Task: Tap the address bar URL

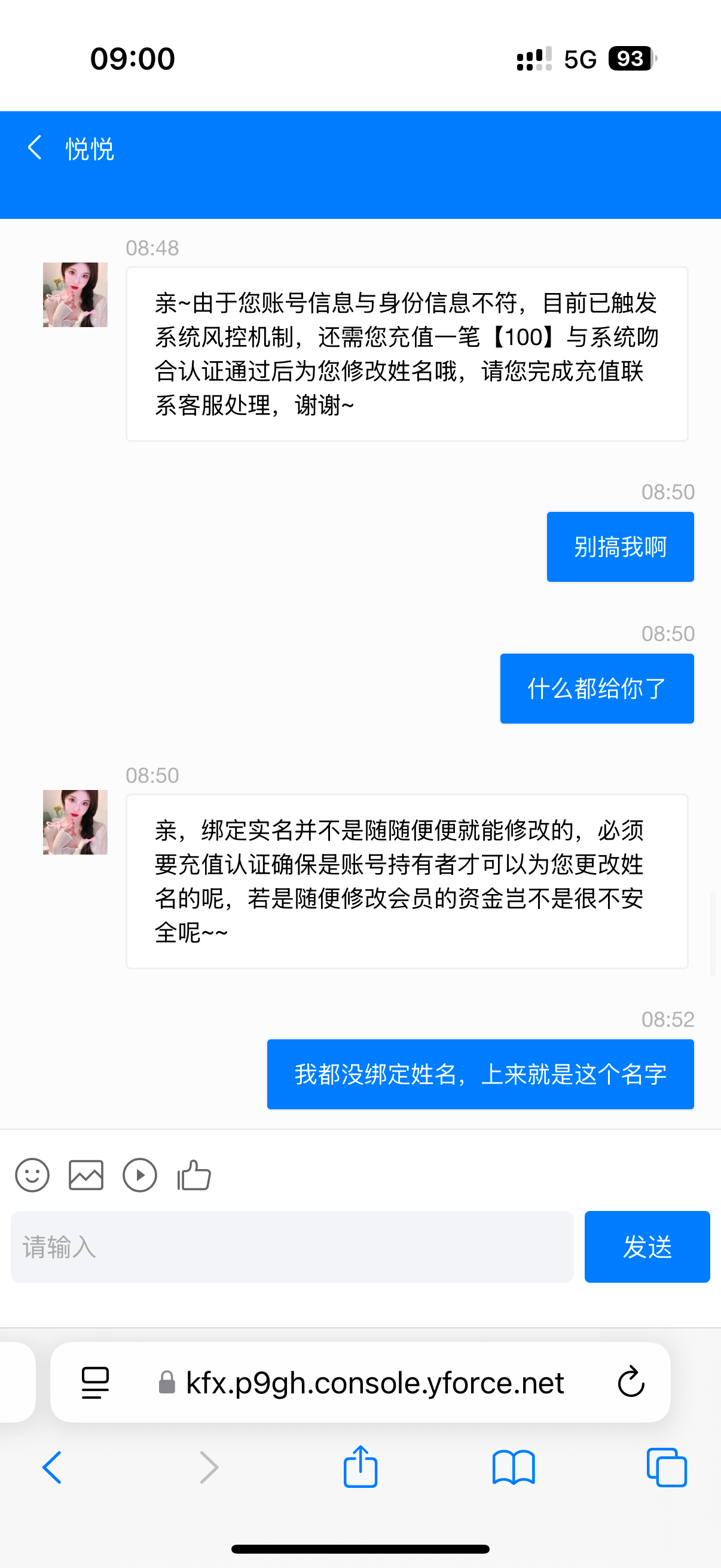Action: tap(374, 1382)
